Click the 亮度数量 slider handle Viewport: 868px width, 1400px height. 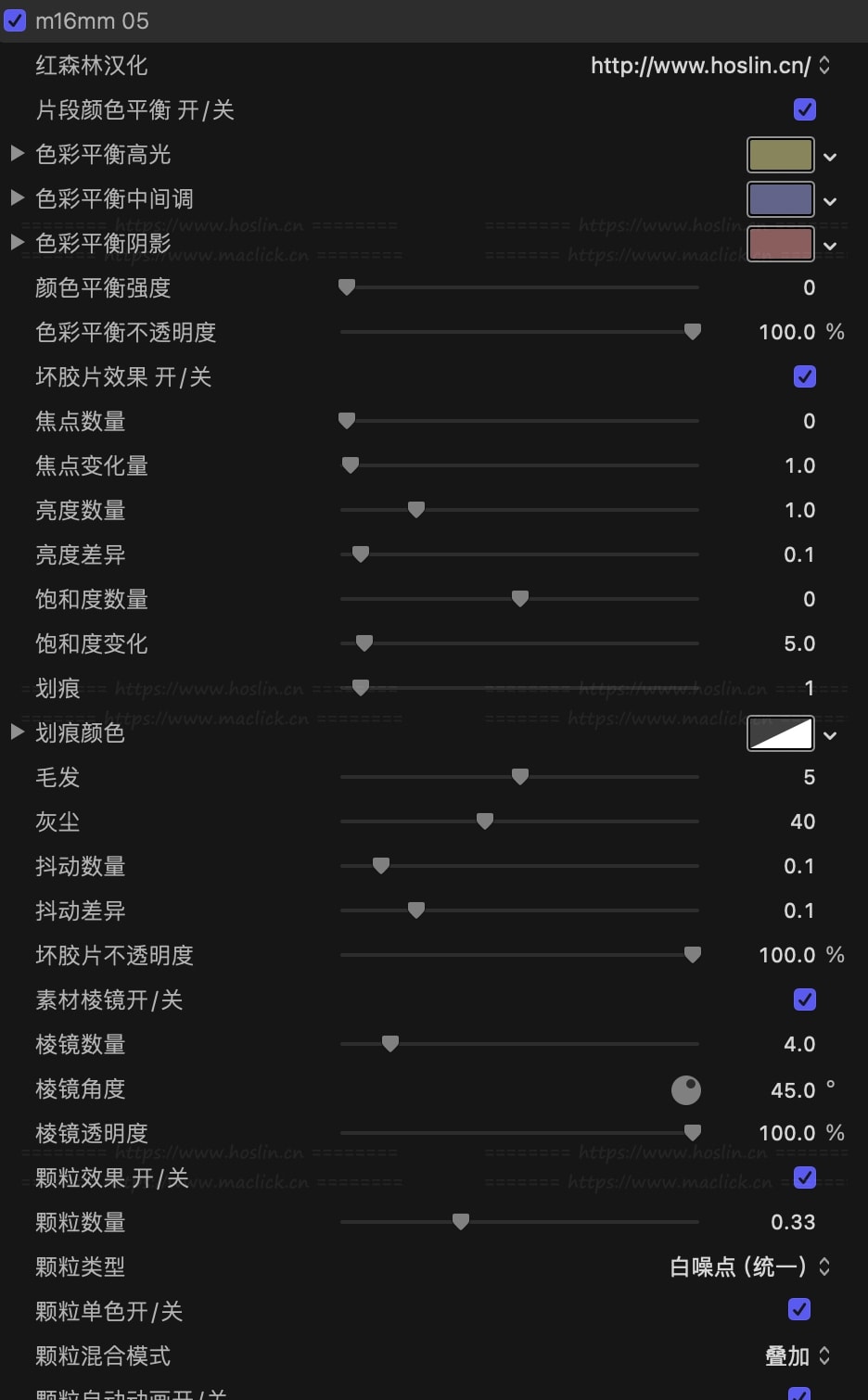pyautogui.click(x=416, y=510)
